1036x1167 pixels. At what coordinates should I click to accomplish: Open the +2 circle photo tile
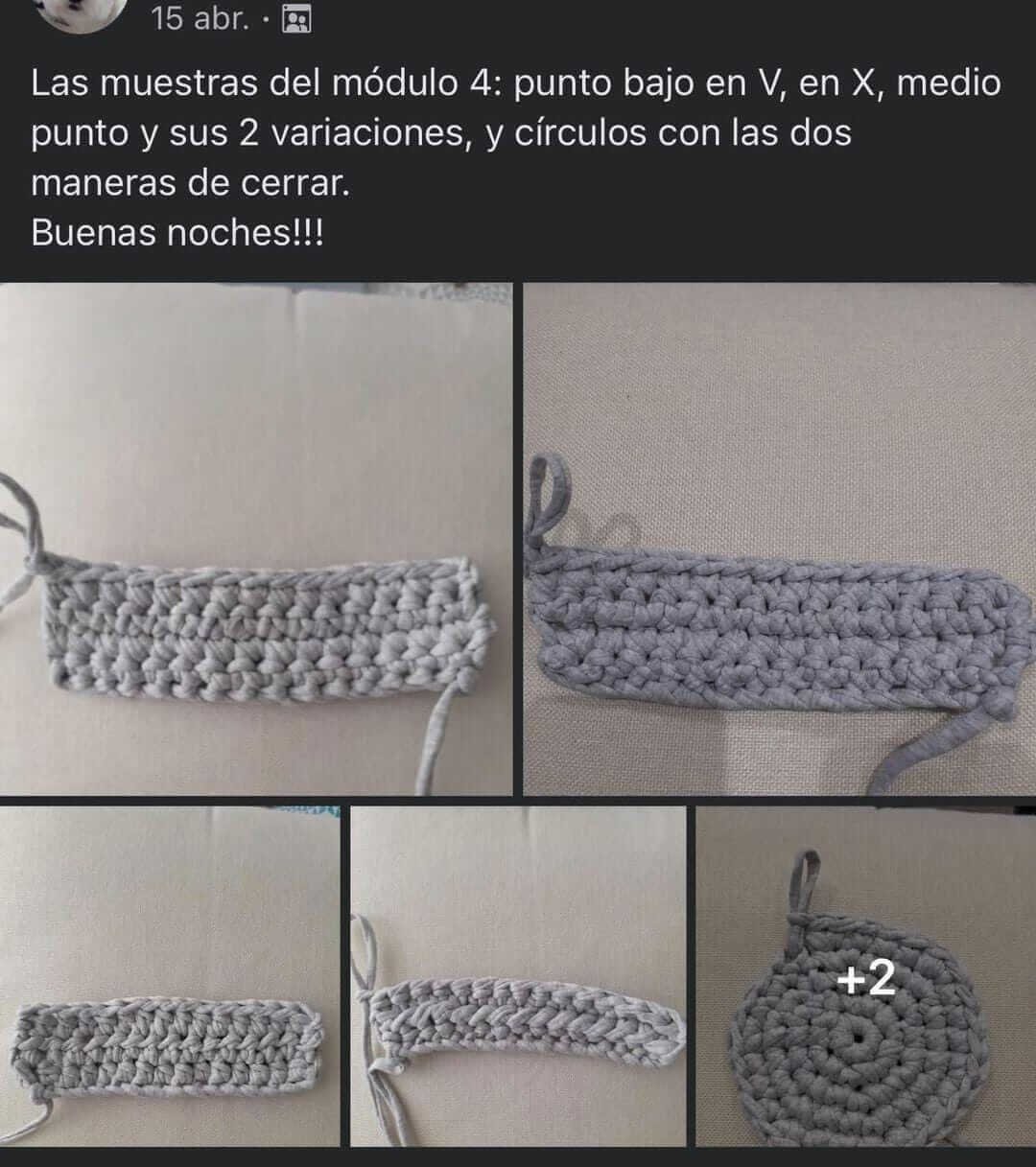[x=865, y=976]
